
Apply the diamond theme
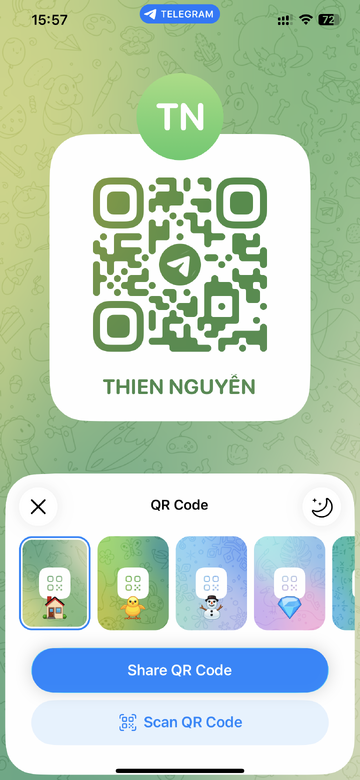(x=289, y=583)
